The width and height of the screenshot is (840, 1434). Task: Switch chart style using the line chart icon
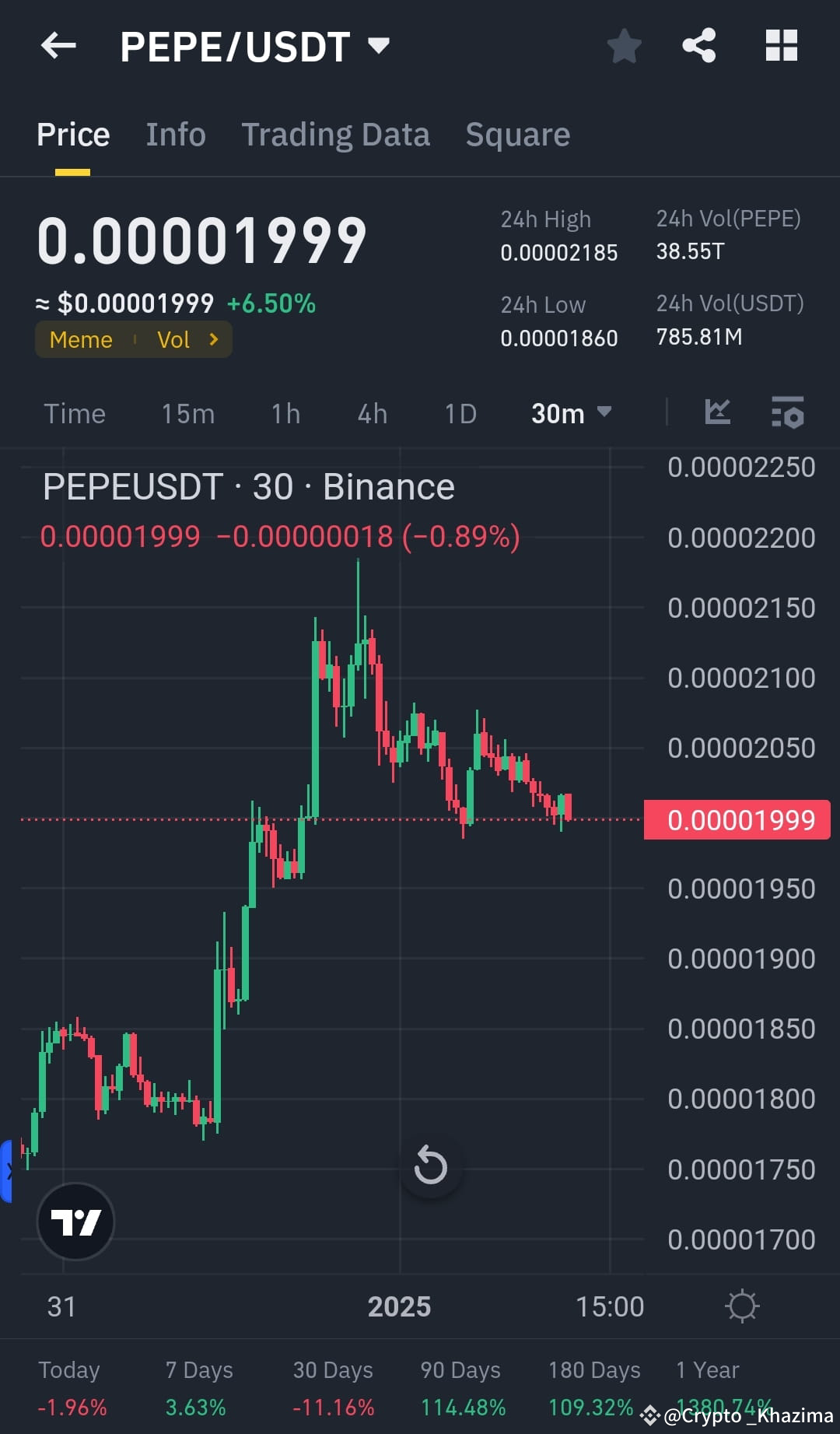point(716,413)
